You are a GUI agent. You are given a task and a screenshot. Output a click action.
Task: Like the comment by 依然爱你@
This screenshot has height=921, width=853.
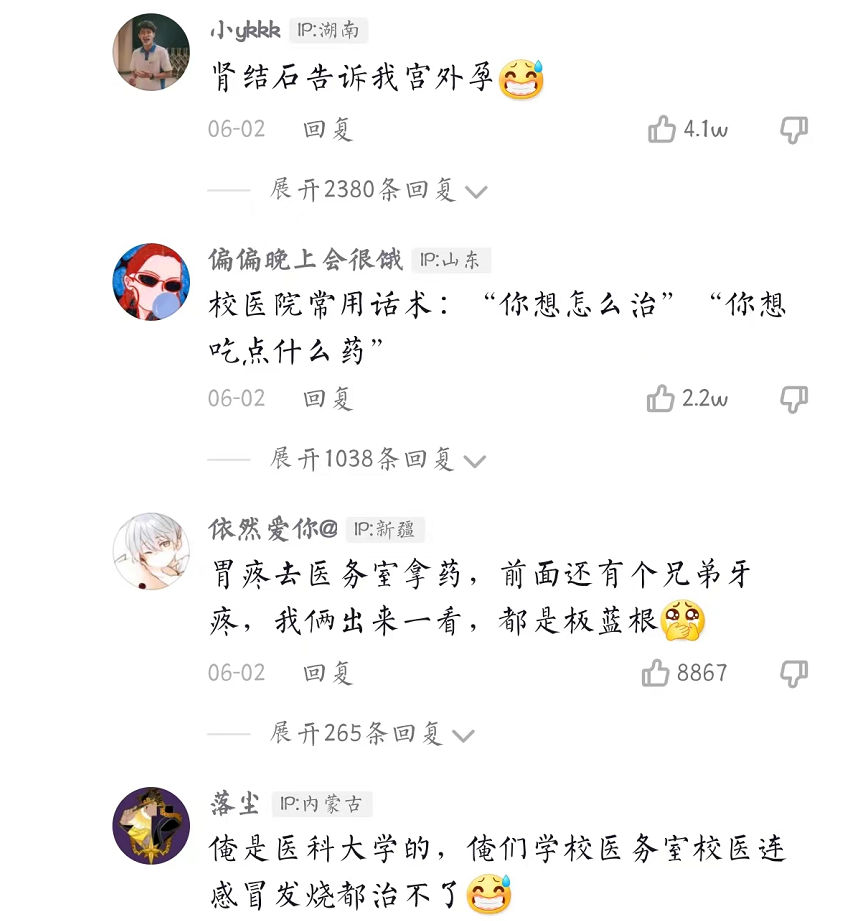tap(656, 673)
